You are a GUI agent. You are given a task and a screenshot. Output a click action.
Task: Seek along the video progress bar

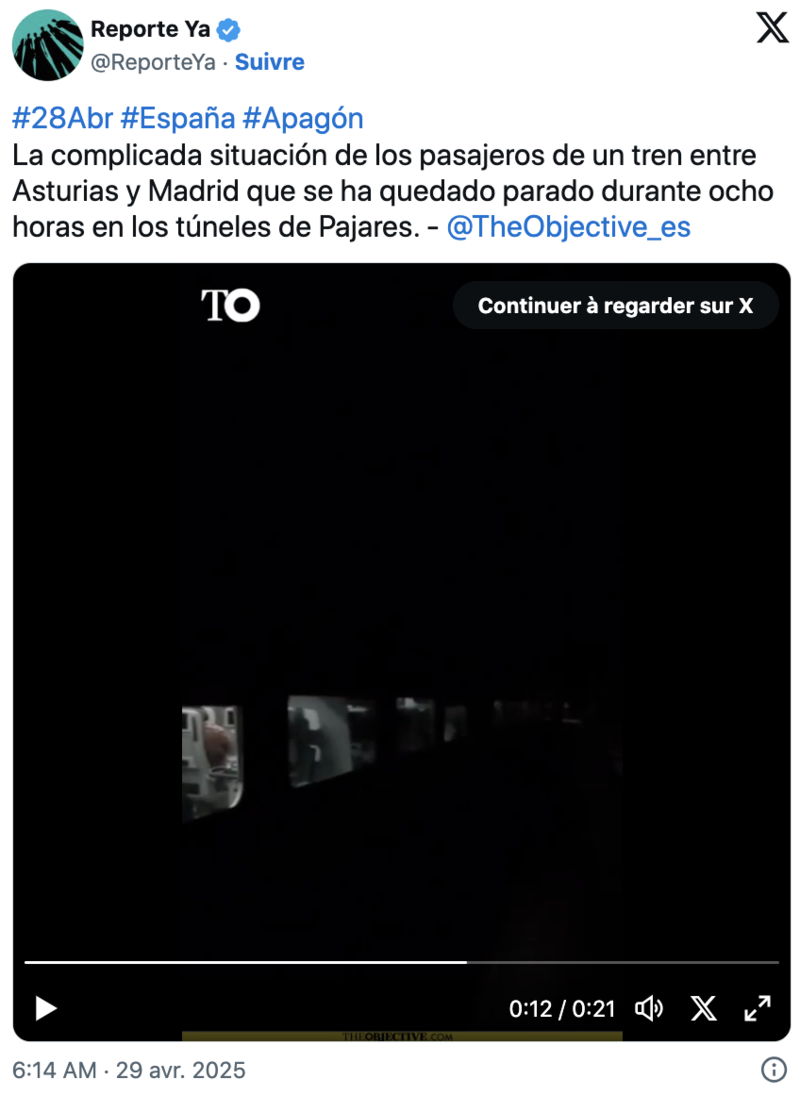pyautogui.click(x=400, y=962)
